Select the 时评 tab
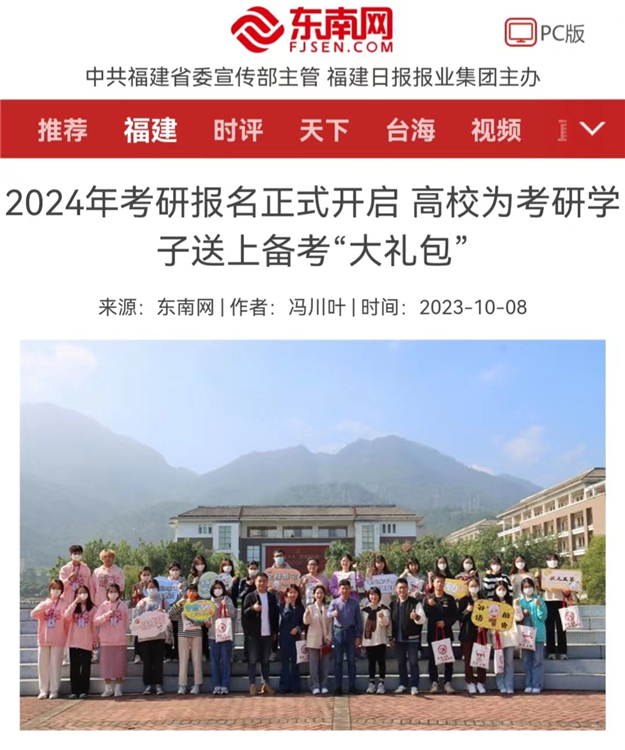The height and width of the screenshot is (750, 625). (x=237, y=130)
